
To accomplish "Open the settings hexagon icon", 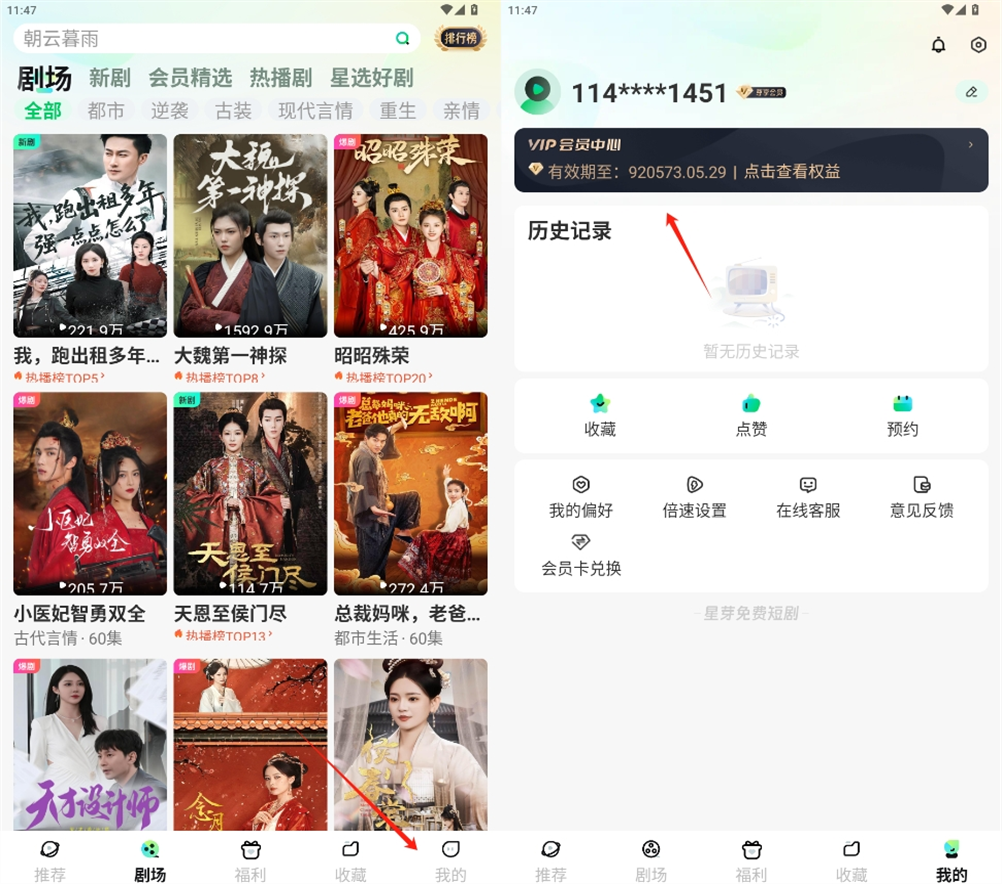I will tap(979, 45).
